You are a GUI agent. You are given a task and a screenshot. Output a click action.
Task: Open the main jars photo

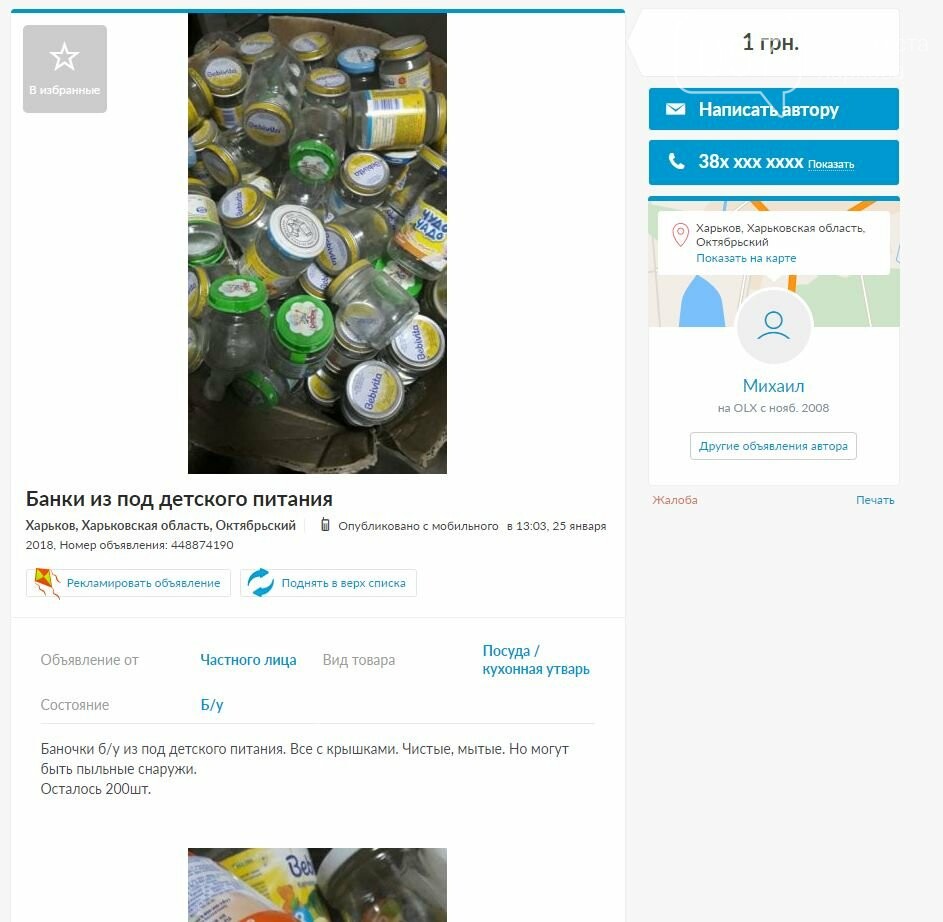tap(317, 243)
